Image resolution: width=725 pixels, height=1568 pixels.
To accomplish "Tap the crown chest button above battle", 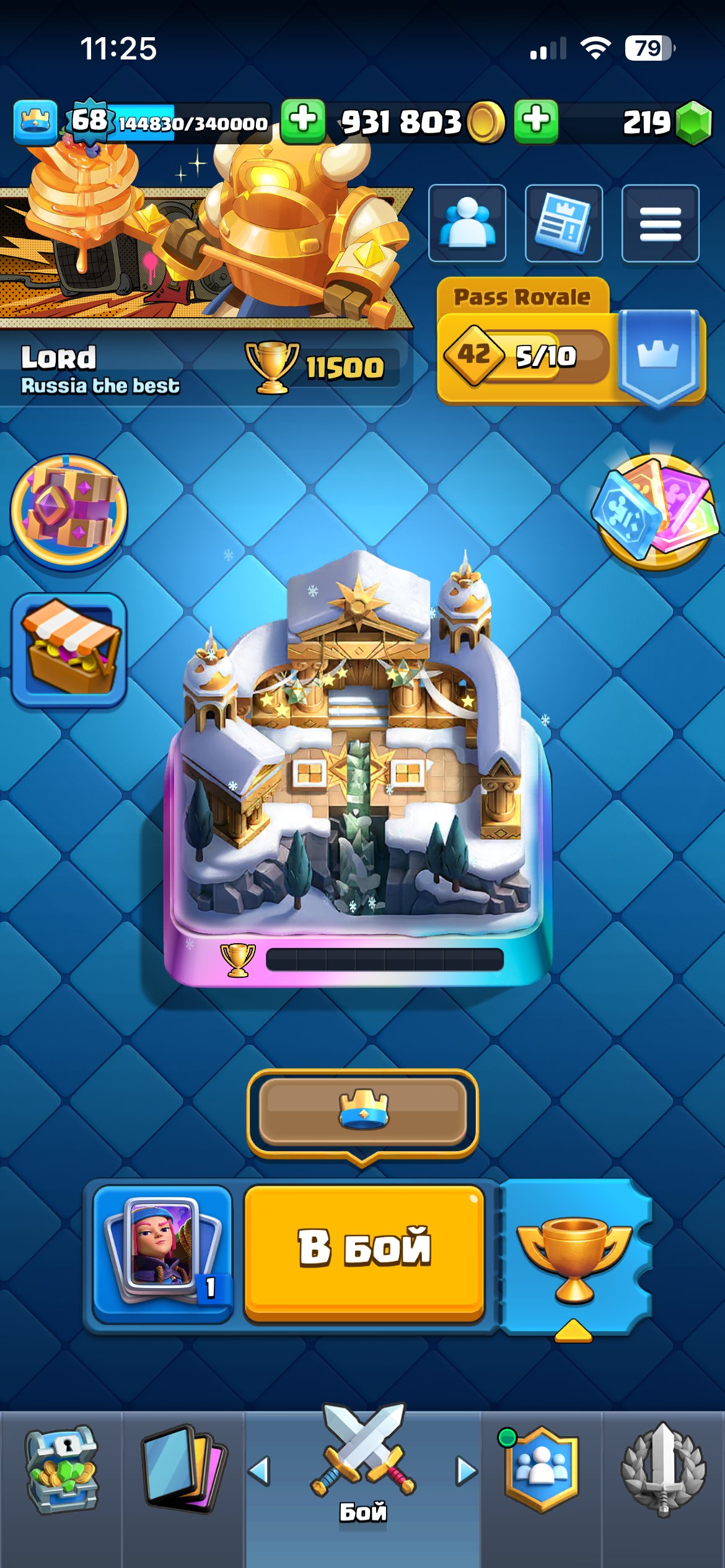I will (362, 1113).
